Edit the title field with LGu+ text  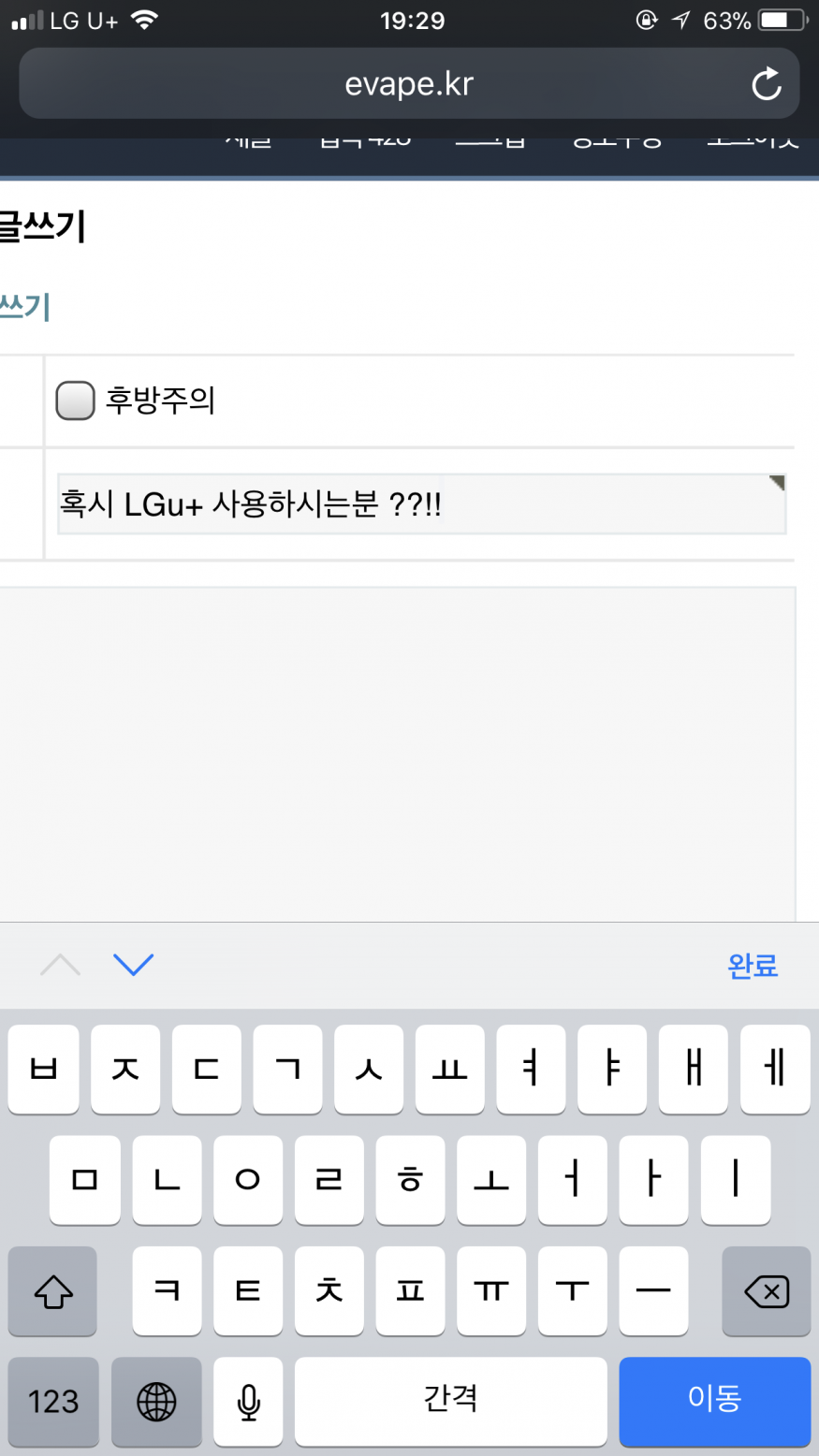click(421, 504)
